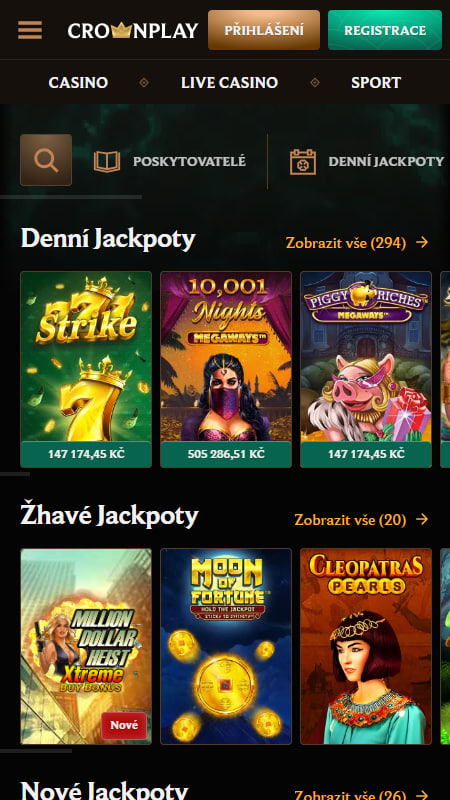Viewport: 450px width, 800px height.
Task: Open Piggy Riches Megaways game
Action: coord(366,369)
